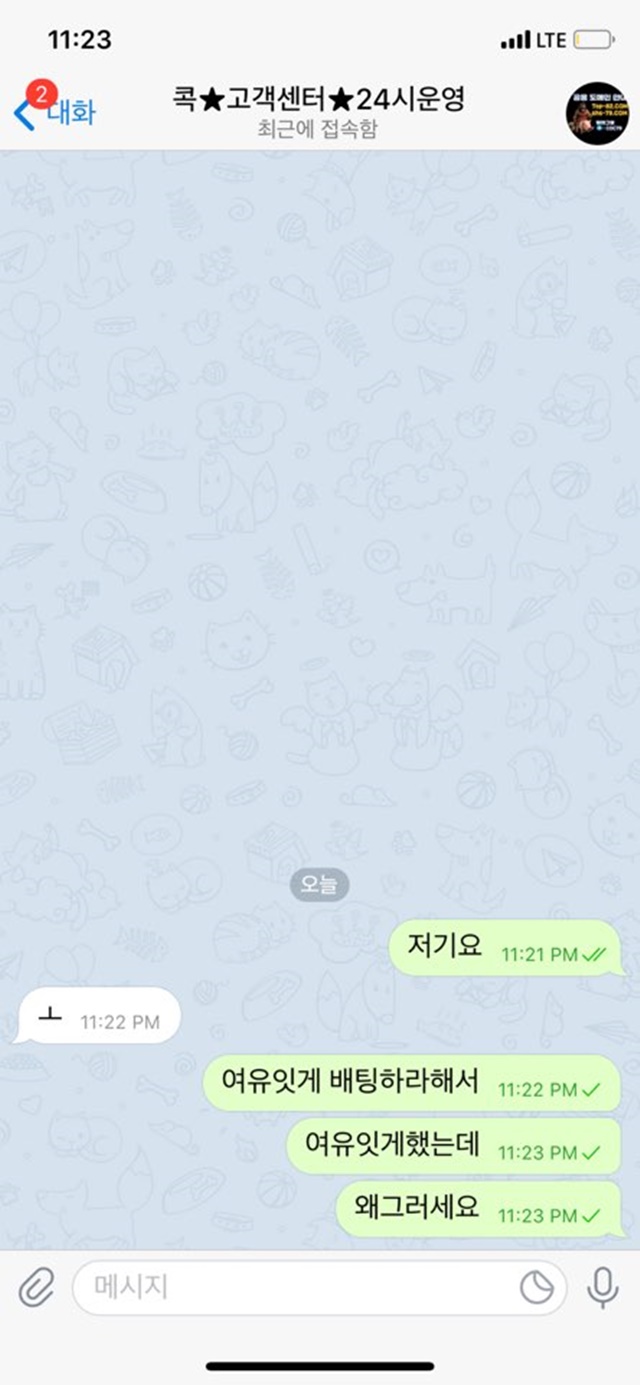Screen dimensions: 640x1385
Task: Go back to the 대화 chat list
Action: [55, 112]
